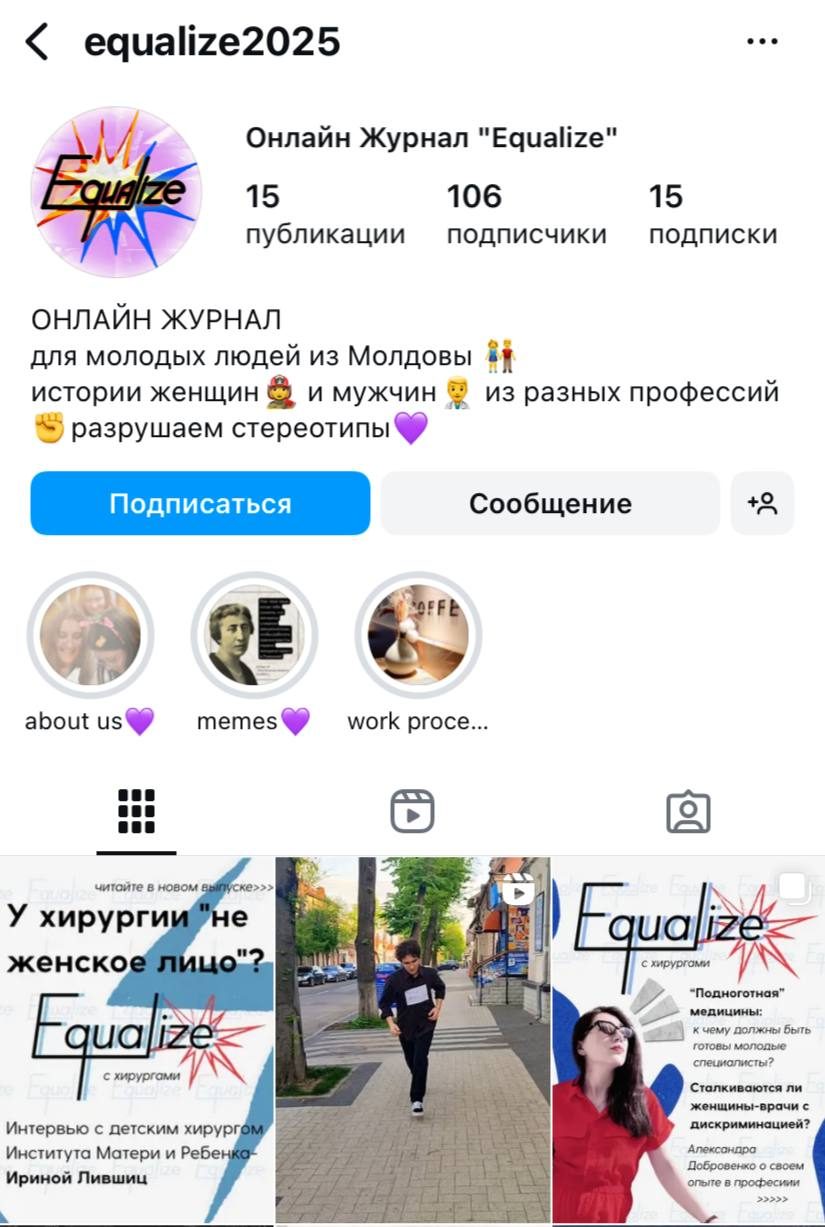The height and width of the screenshot is (1227, 825).
Task: Open the reel of person running on sidewalk
Action: 412,1040
